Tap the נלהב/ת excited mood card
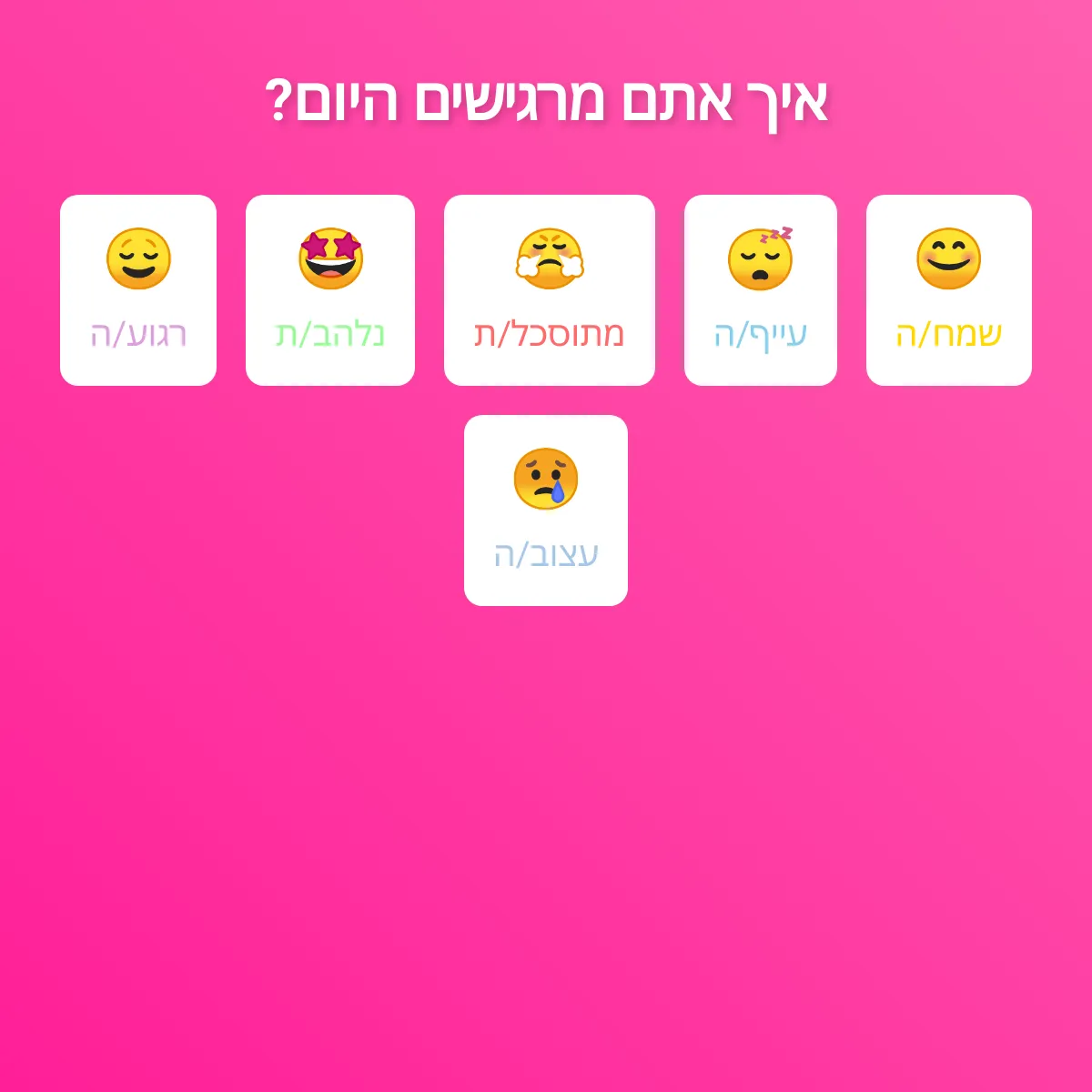 [330, 290]
